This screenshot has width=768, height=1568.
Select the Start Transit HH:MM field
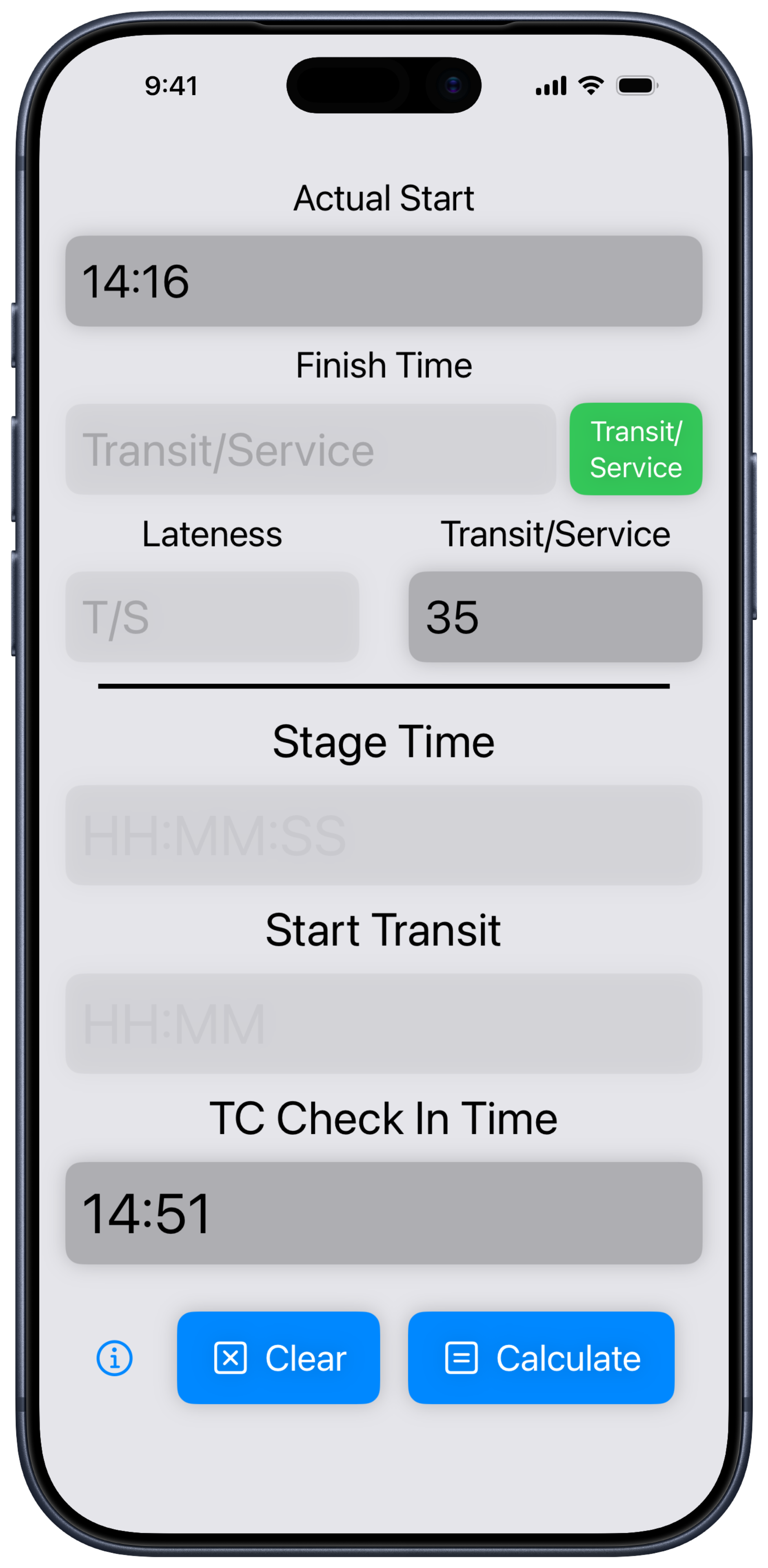pyautogui.click(x=383, y=1024)
